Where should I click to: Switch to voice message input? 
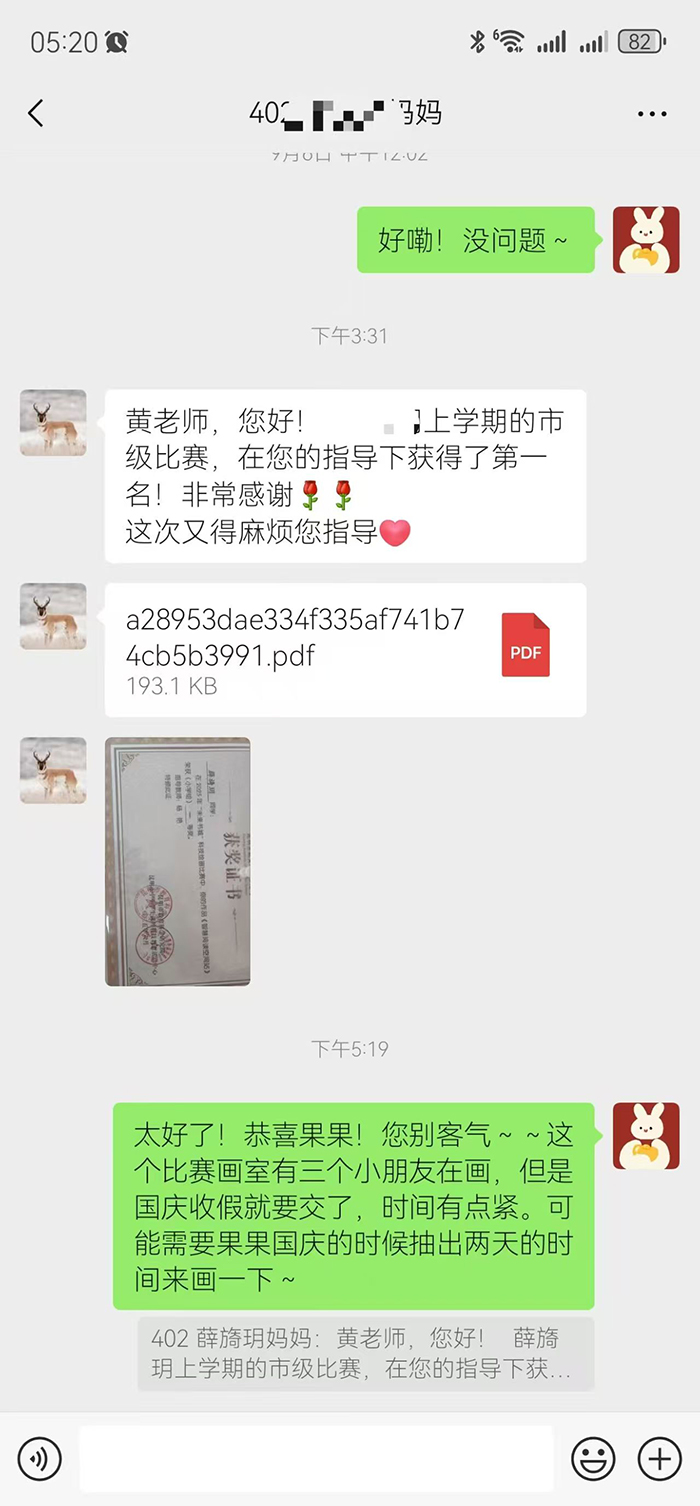click(39, 1459)
